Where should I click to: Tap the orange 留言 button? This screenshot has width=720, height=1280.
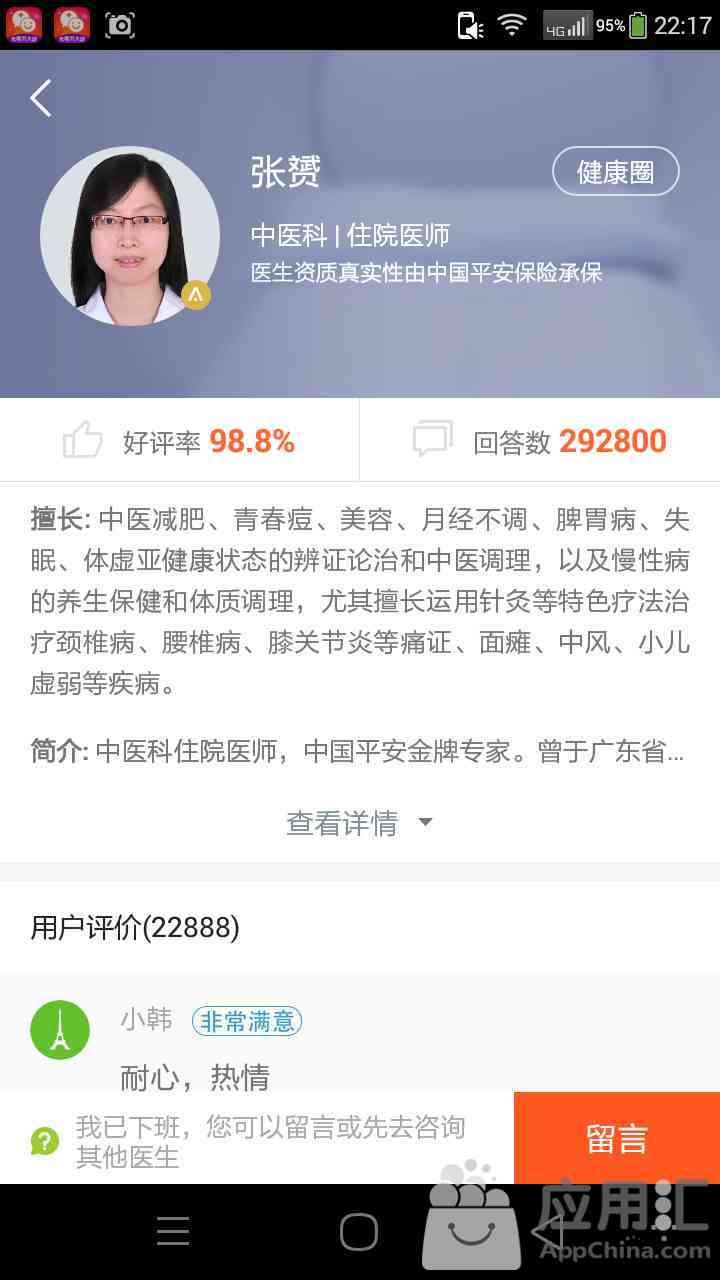point(617,1139)
